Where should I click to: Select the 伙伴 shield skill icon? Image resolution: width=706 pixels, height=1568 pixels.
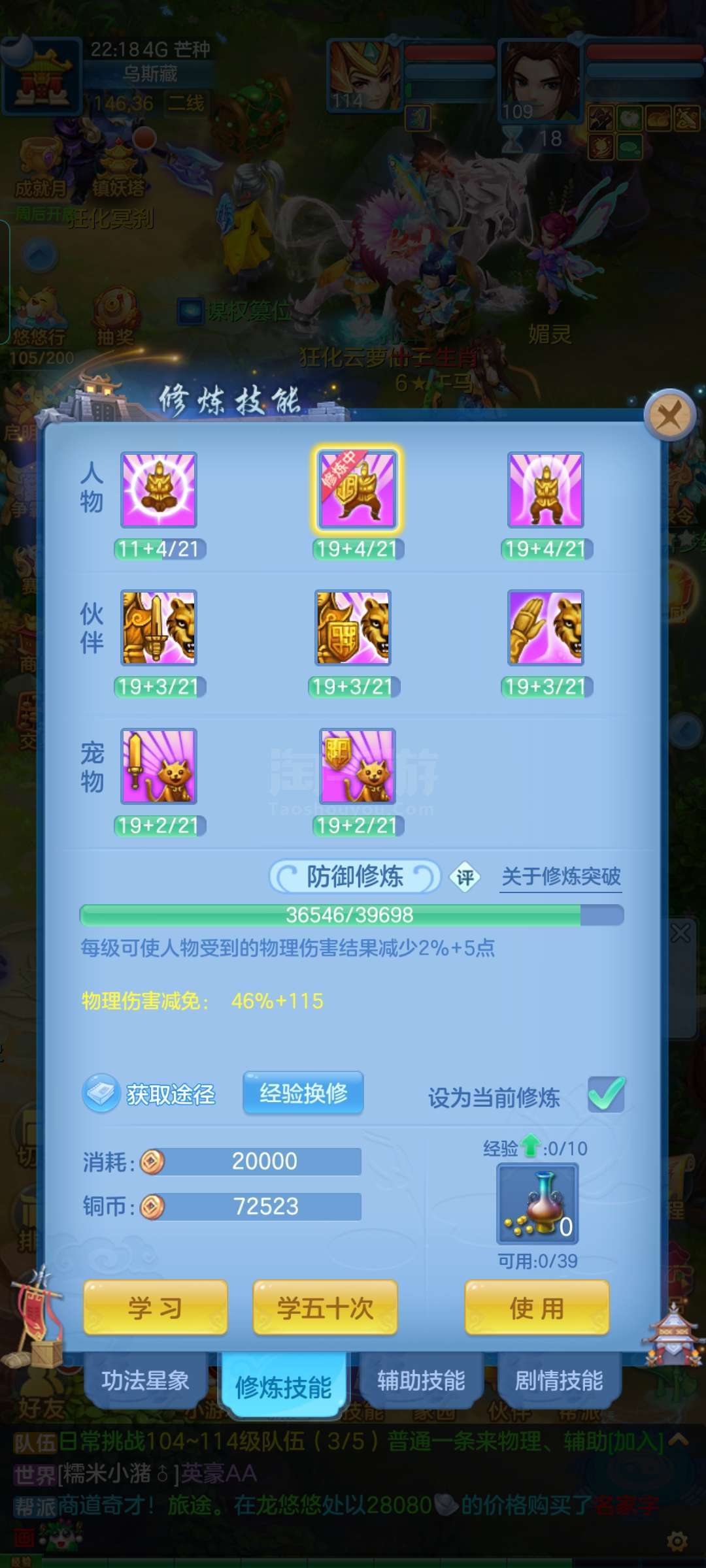click(x=353, y=628)
